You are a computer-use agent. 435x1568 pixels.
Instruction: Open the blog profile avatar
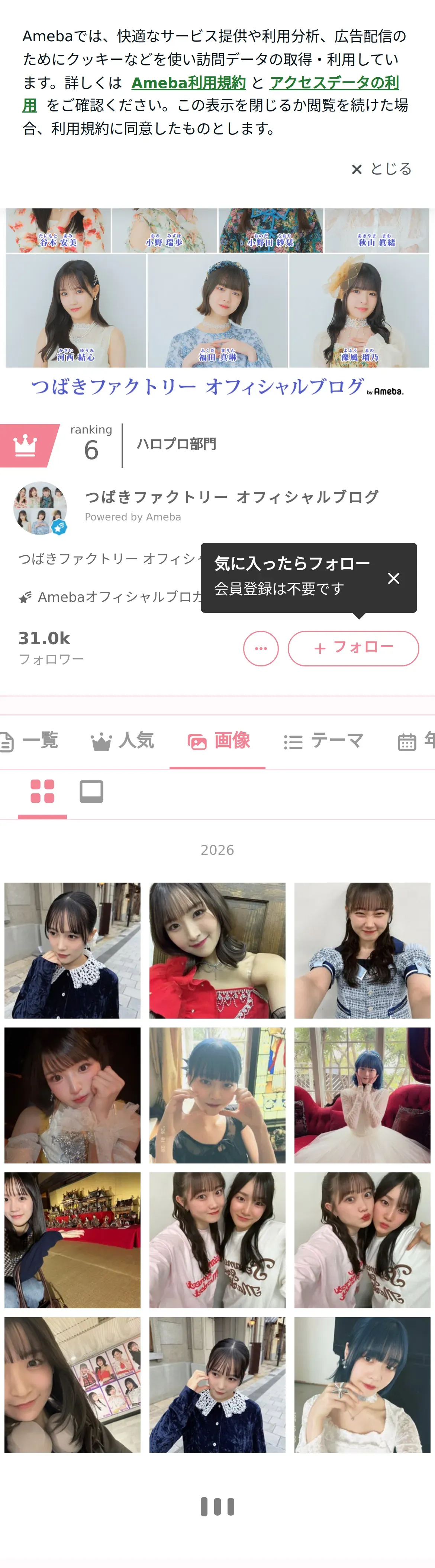click(x=40, y=508)
